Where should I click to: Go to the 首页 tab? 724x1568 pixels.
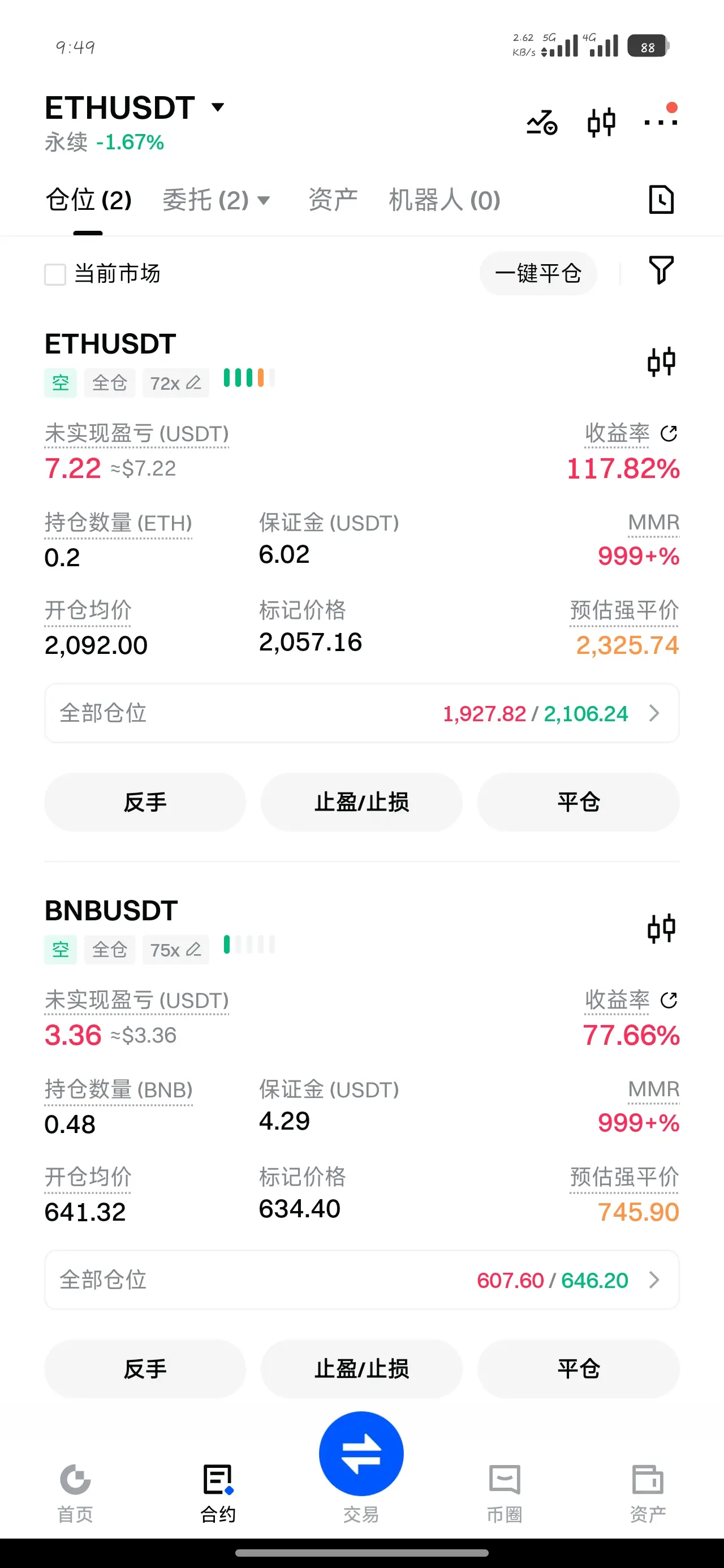coord(75,1492)
